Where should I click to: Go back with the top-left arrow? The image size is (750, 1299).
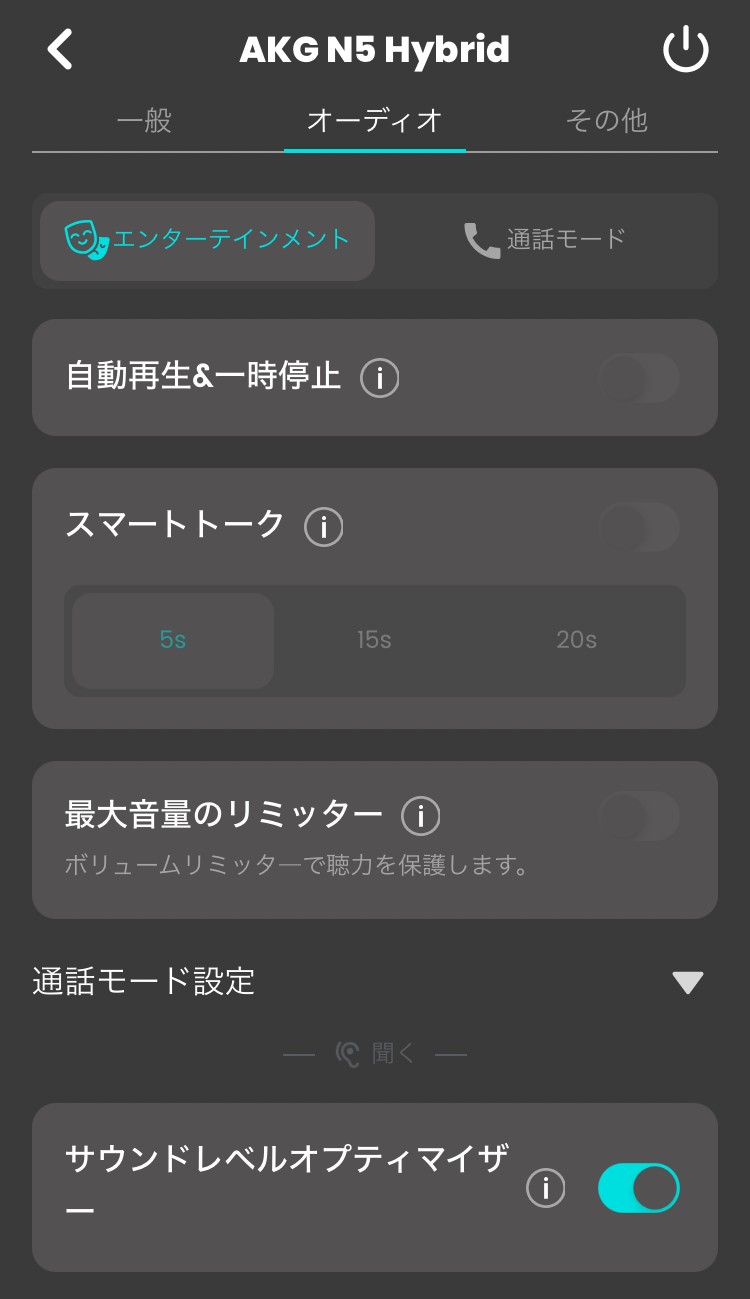pos(61,49)
